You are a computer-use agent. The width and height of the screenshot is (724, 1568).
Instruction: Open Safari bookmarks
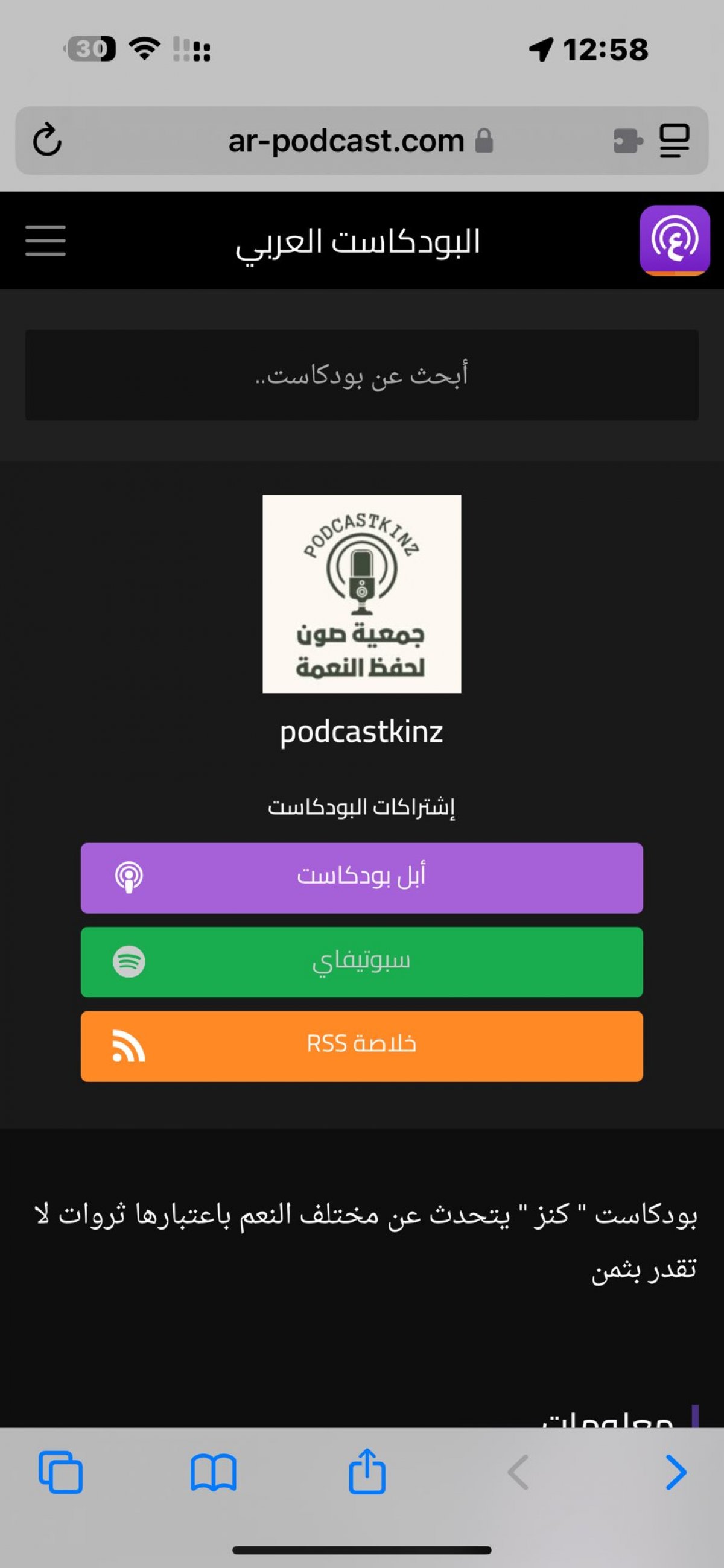pos(213,1473)
